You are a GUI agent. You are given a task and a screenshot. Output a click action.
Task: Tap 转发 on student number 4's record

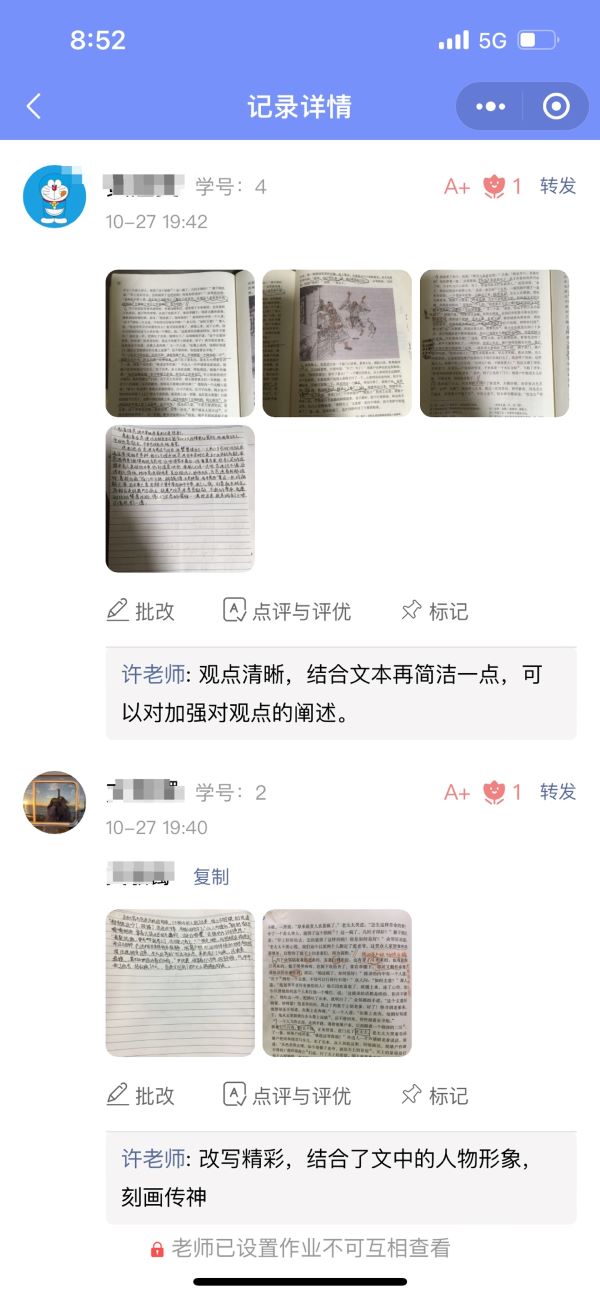pyautogui.click(x=558, y=186)
